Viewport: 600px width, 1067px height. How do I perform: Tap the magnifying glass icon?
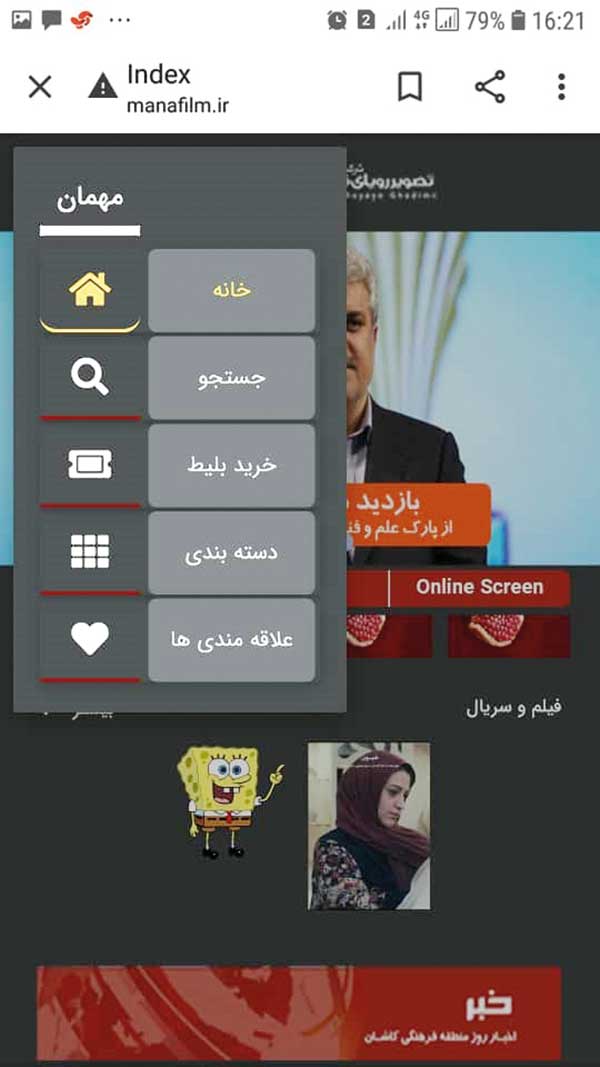[x=90, y=378]
